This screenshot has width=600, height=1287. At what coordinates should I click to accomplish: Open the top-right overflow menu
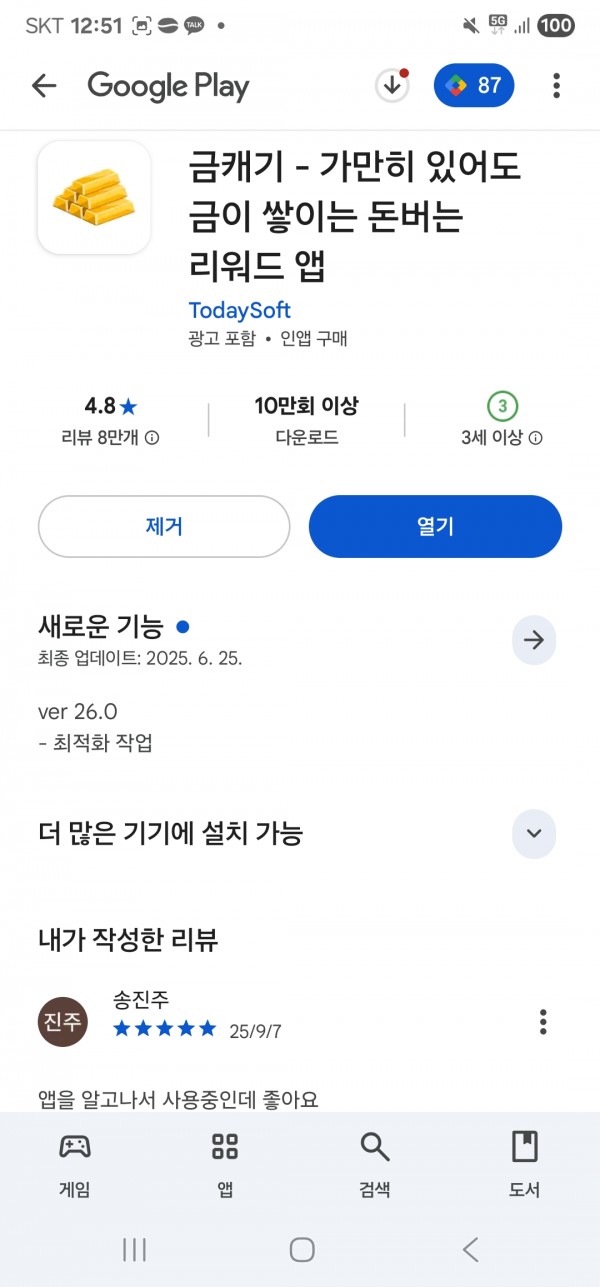(557, 86)
